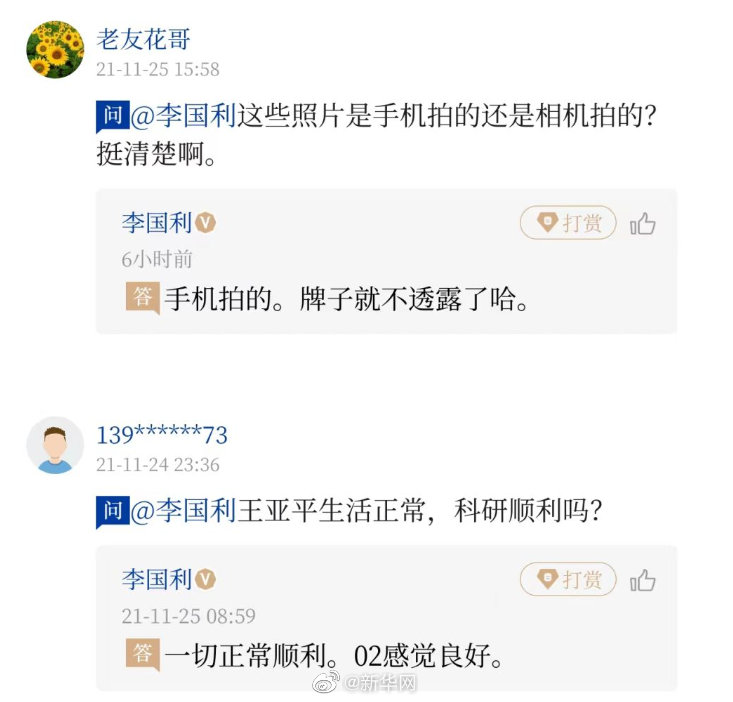Open the @李国利 mention in 老友花哥's question

(182, 116)
